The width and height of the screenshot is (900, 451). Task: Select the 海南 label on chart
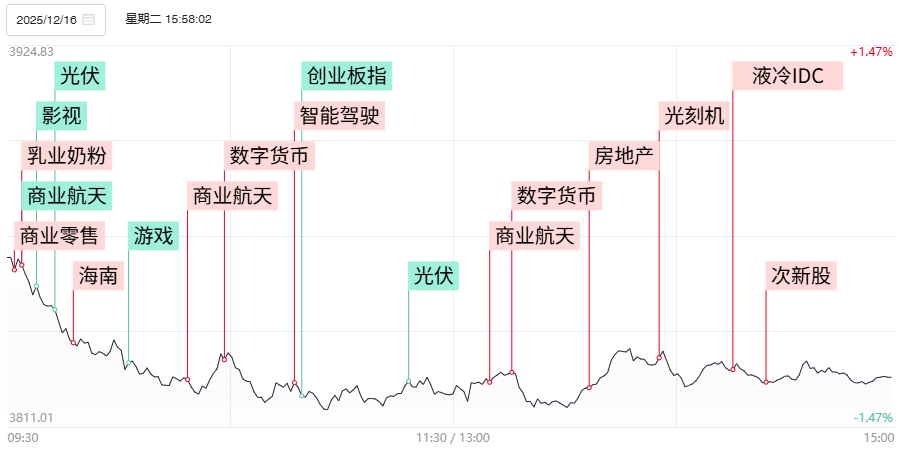[x=99, y=276]
